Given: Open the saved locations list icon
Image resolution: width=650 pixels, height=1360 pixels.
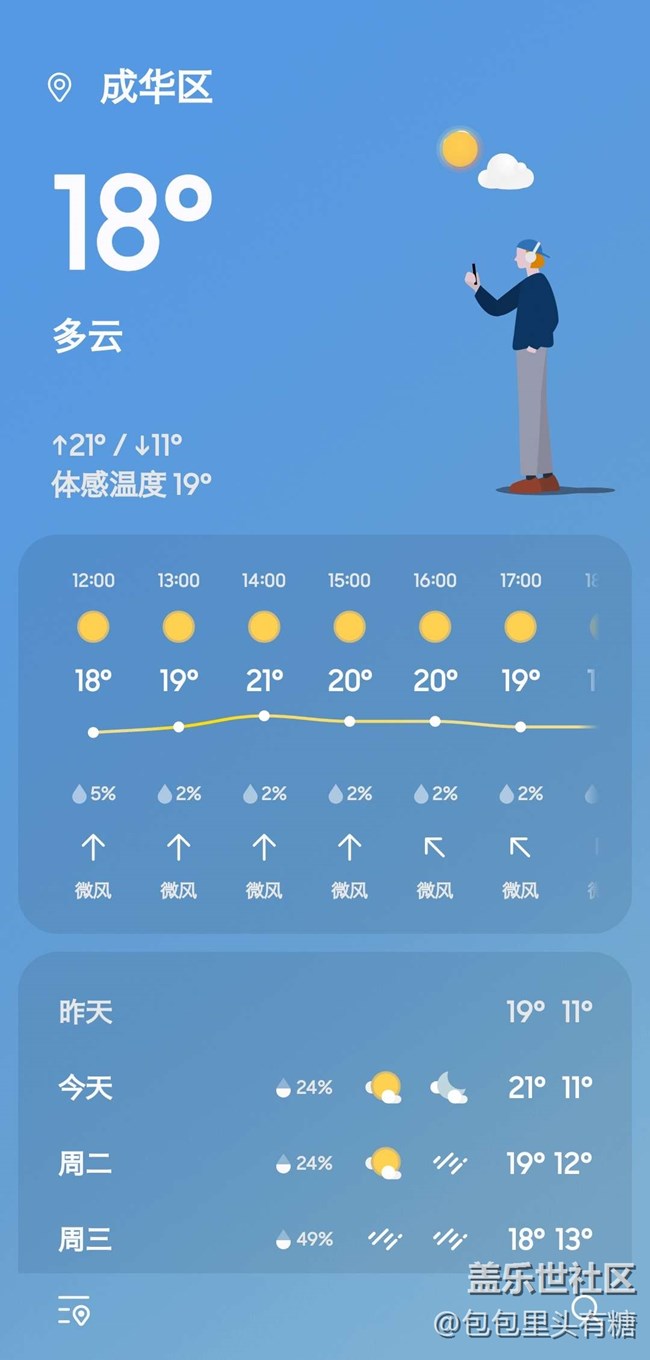Looking at the screenshot, I should (x=75, y=1310).
